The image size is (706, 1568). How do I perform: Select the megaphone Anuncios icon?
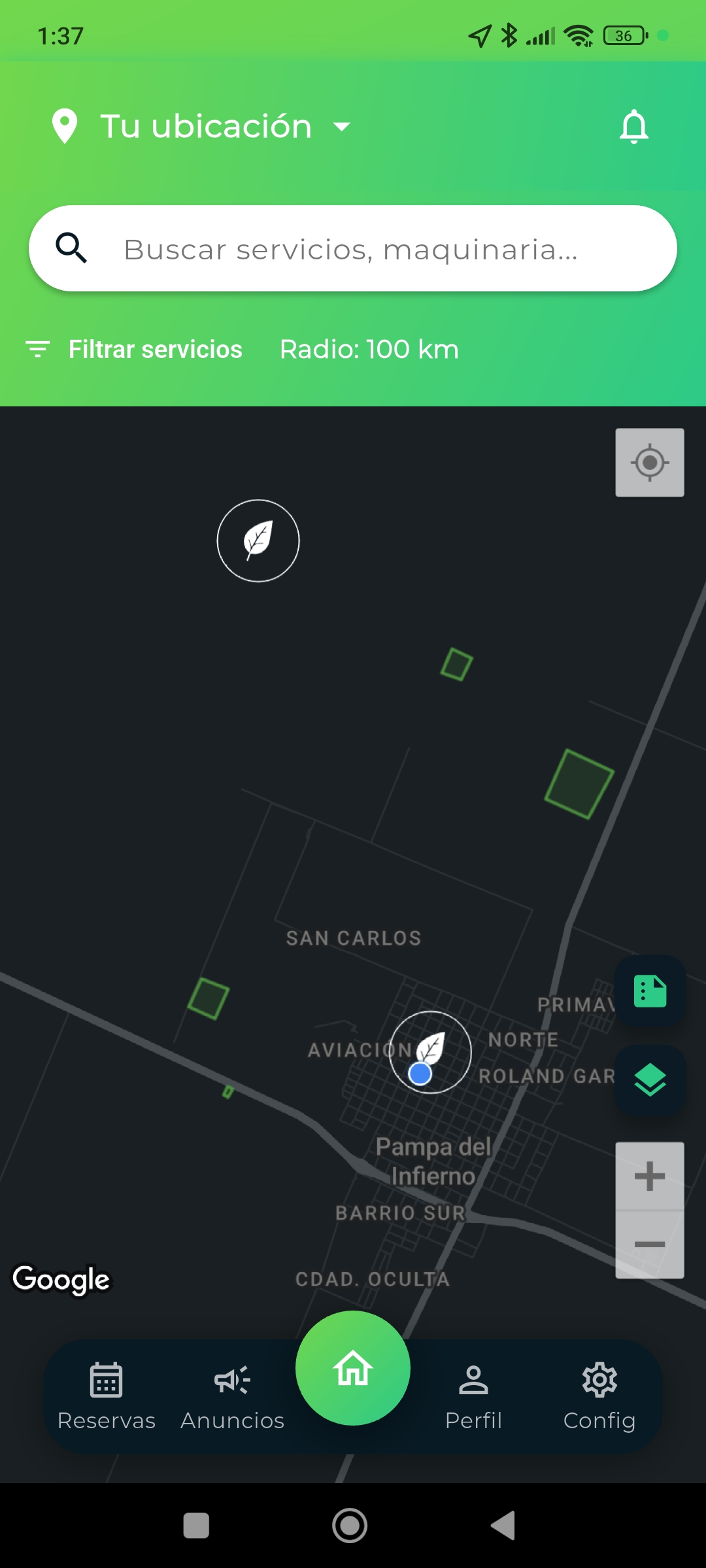coord(231,1380)
